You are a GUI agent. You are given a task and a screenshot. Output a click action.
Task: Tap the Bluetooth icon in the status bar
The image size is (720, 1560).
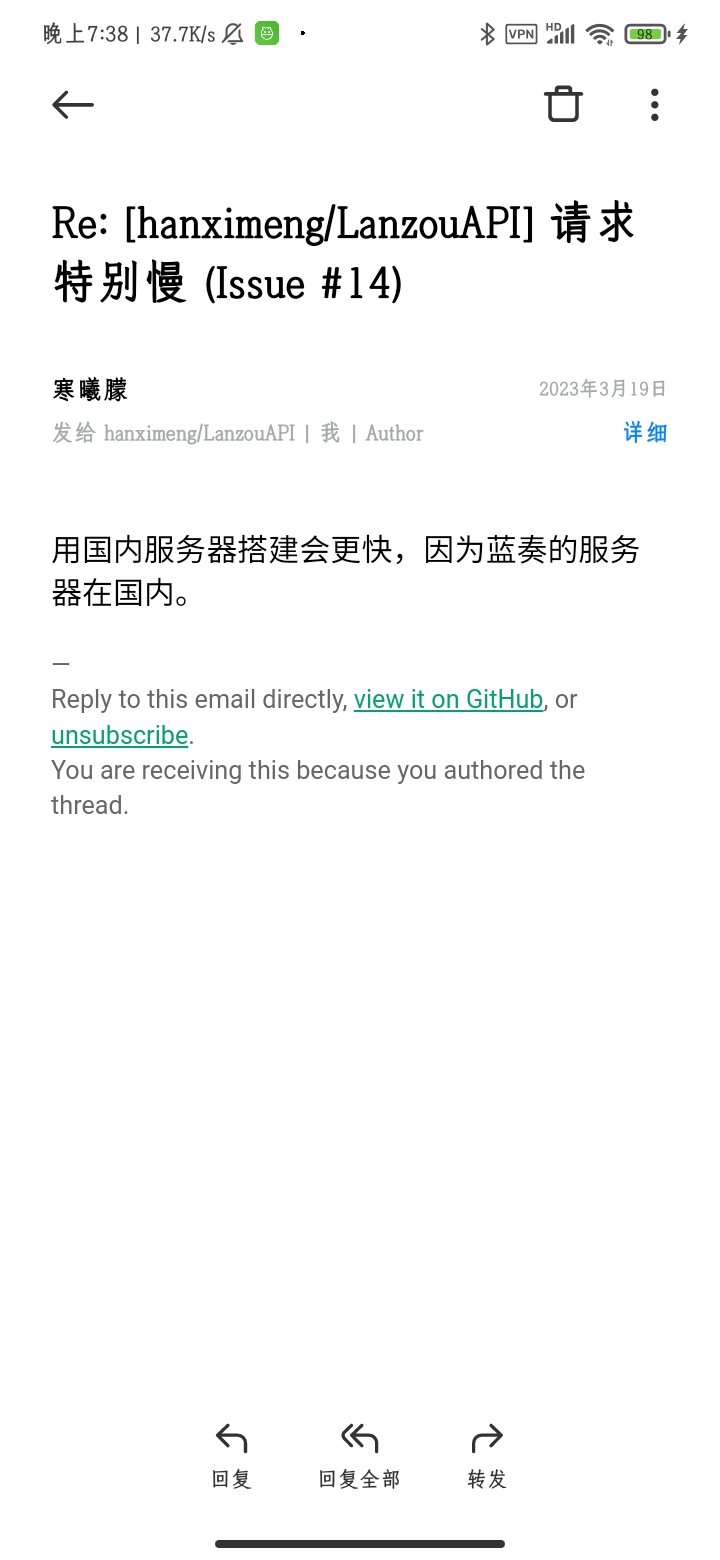tap(487, 33)
